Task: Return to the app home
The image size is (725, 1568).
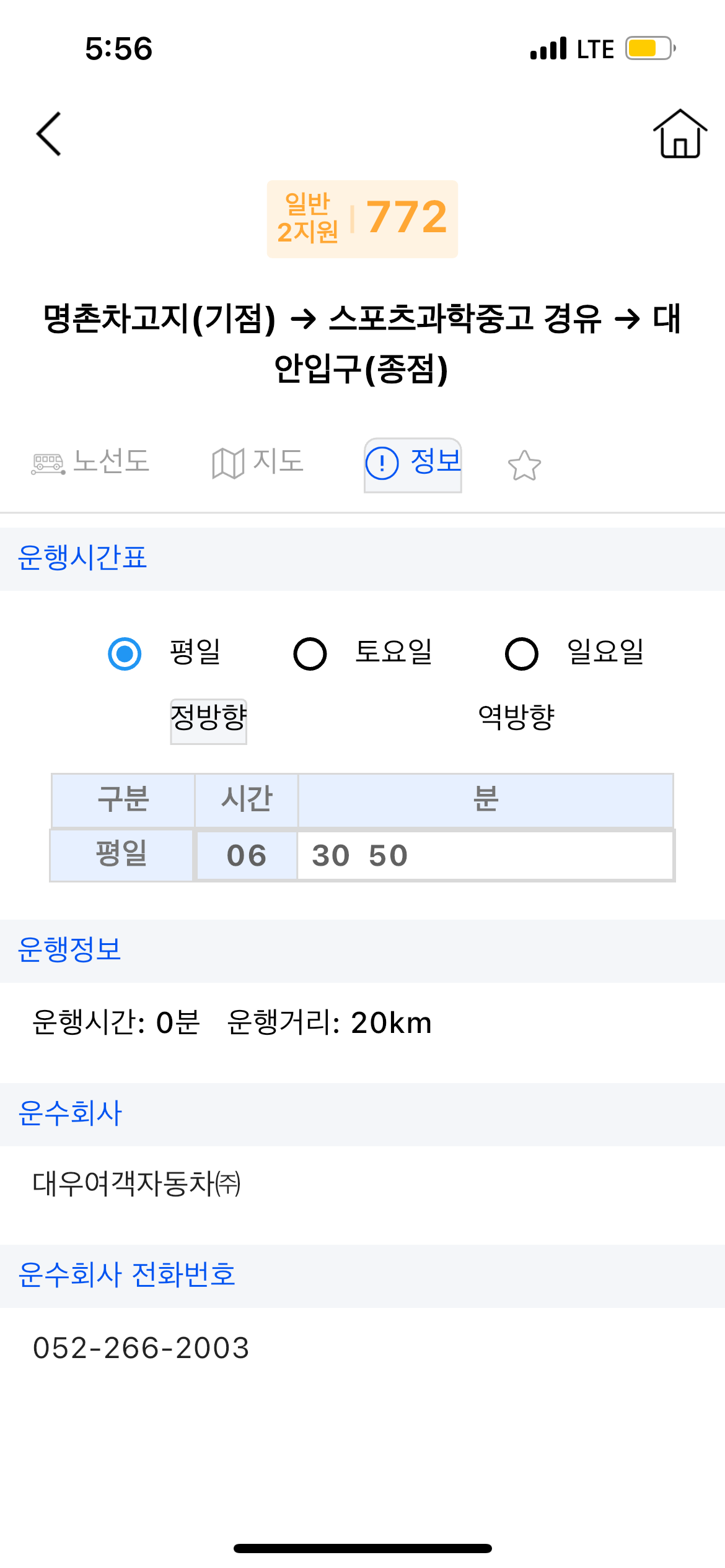Action: 680,134
